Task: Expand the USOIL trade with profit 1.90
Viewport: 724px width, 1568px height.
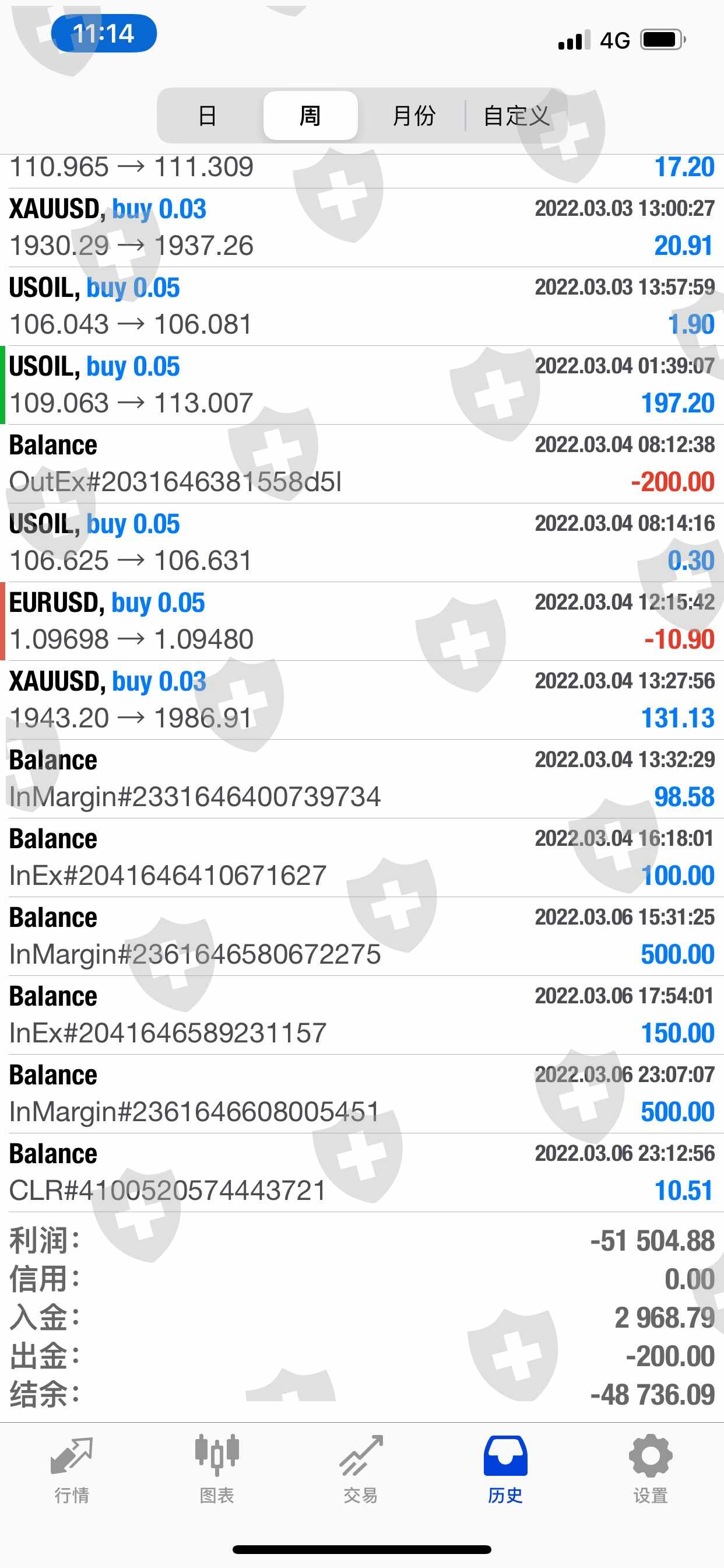Action: (361, 306)
